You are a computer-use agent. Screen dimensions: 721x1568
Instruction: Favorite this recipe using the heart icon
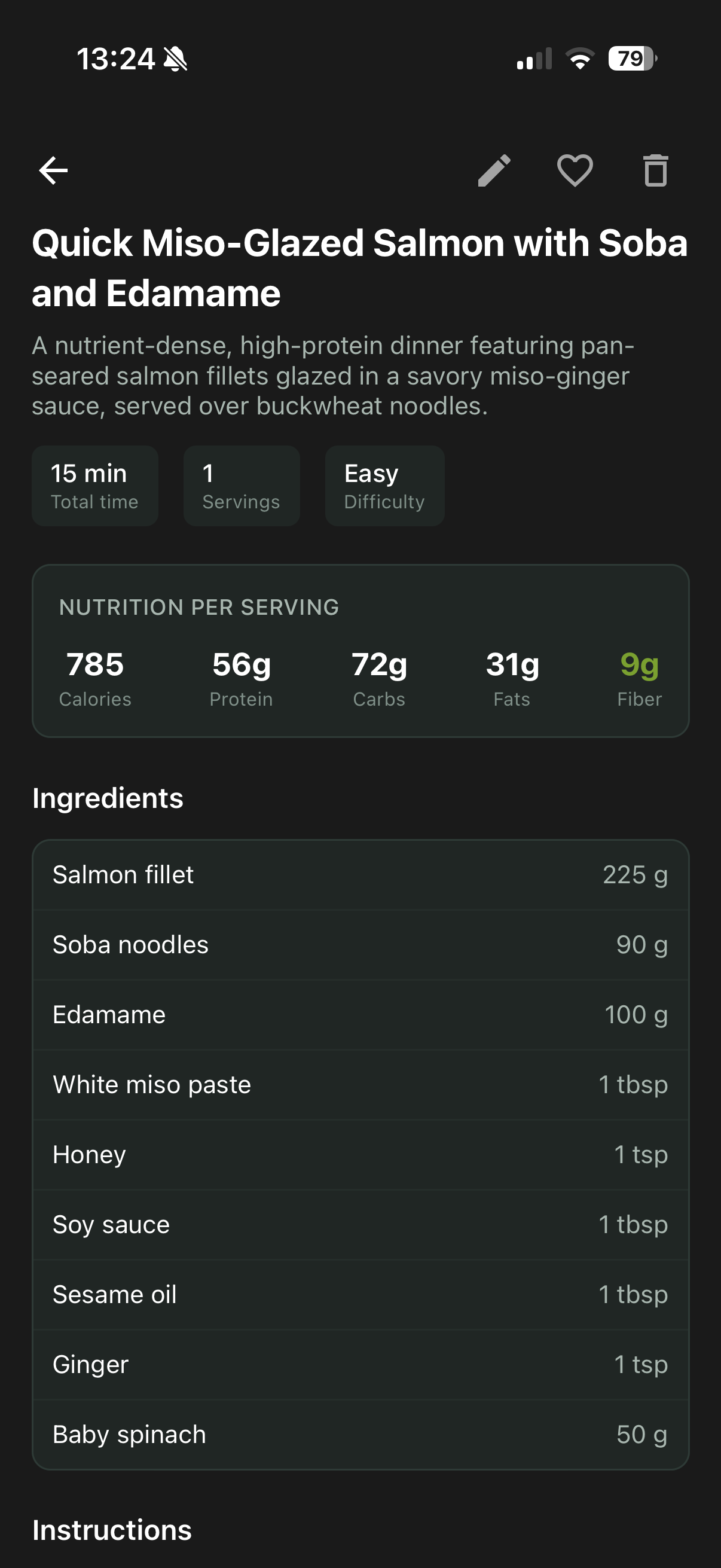(x=573, y=170)
